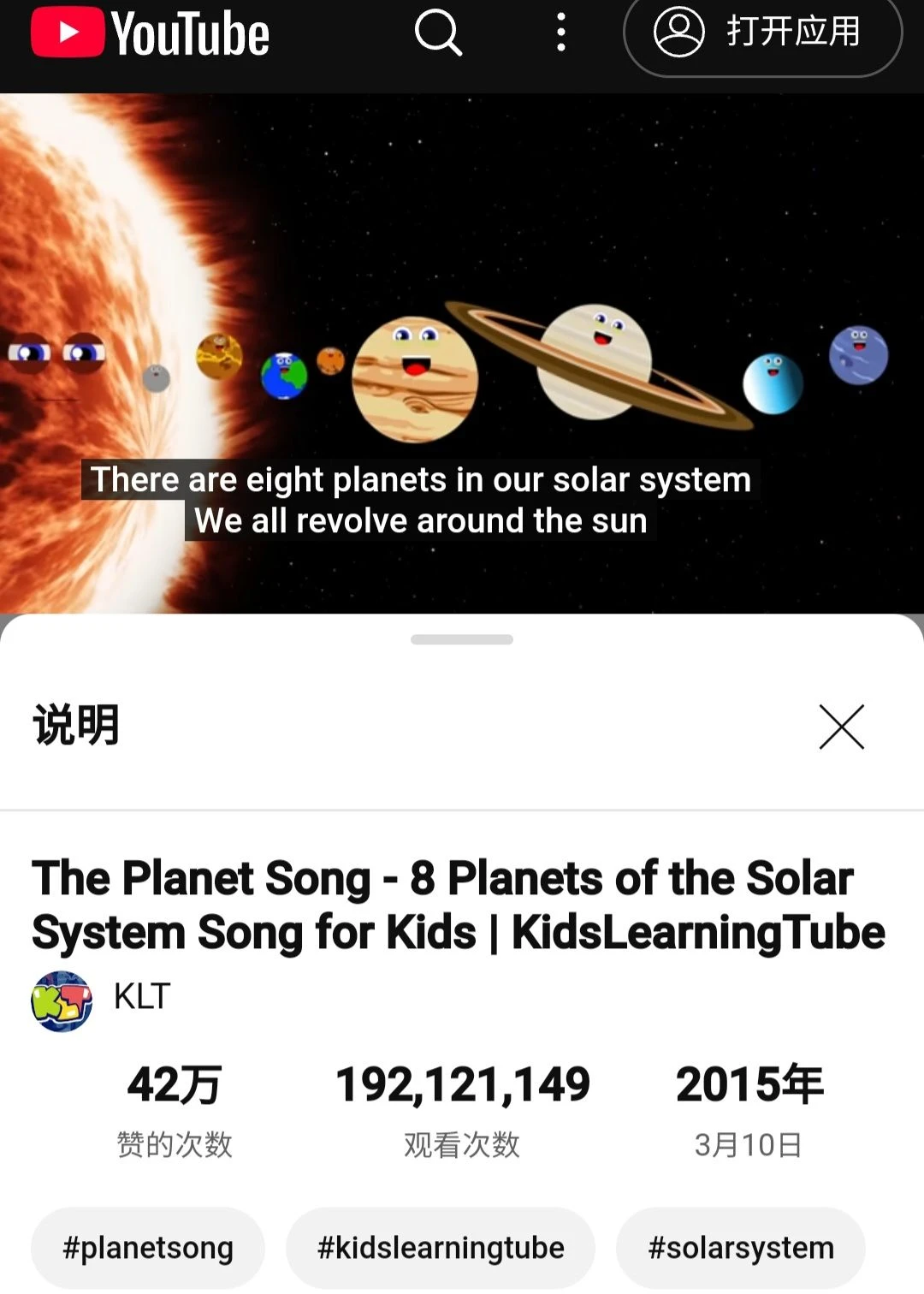Tap the video player

tap(462, 257)
